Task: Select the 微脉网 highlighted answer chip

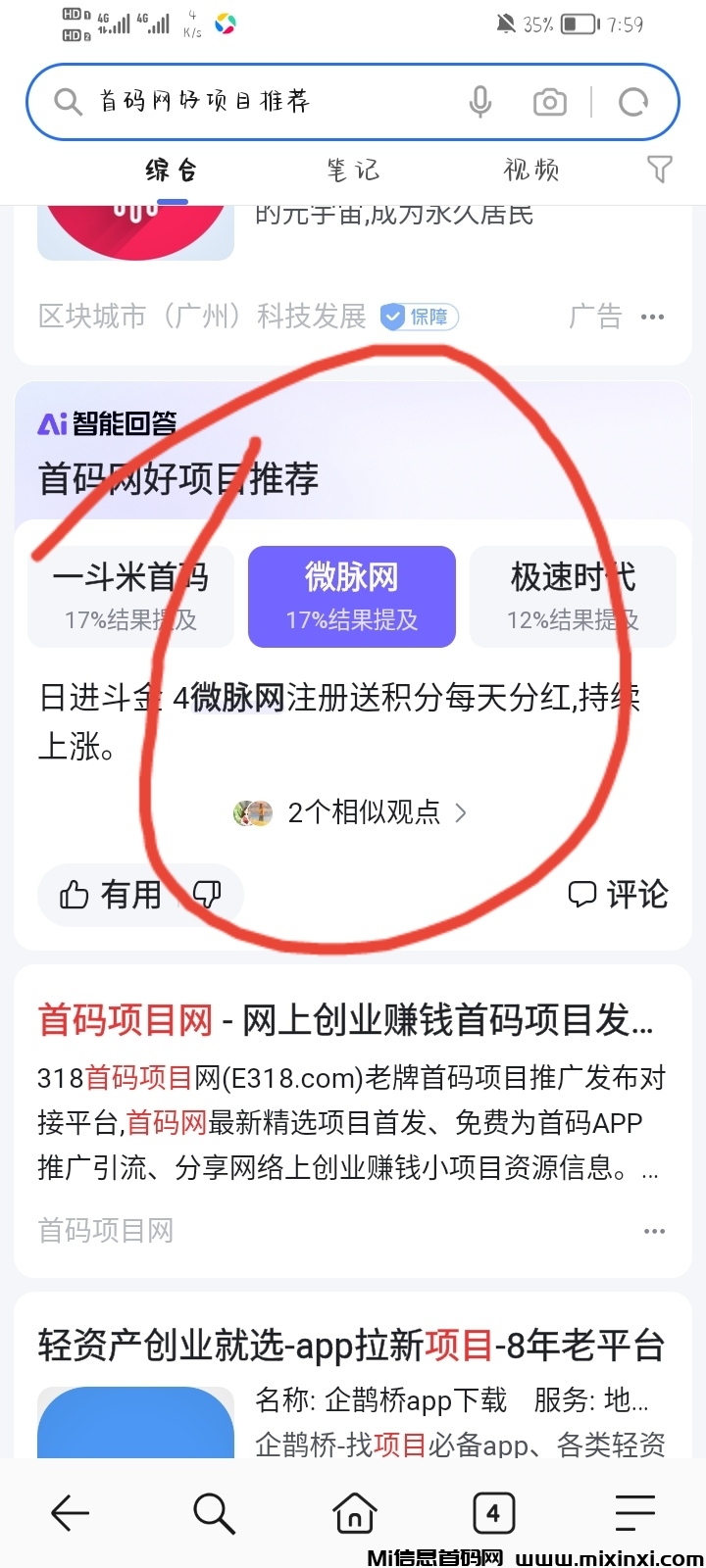Action: click(351, 596)
